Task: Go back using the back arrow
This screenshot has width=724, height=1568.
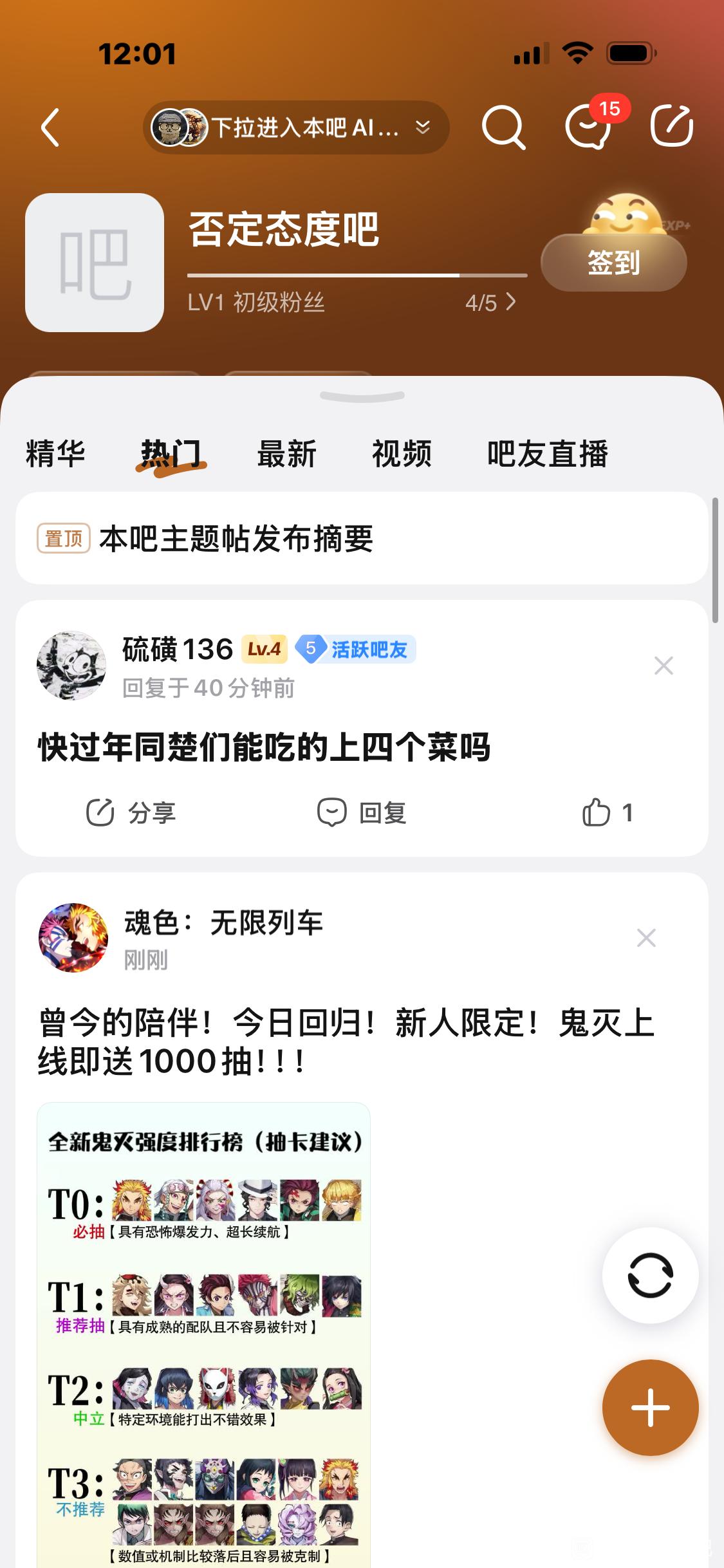Action: click(x=50, y=127)
